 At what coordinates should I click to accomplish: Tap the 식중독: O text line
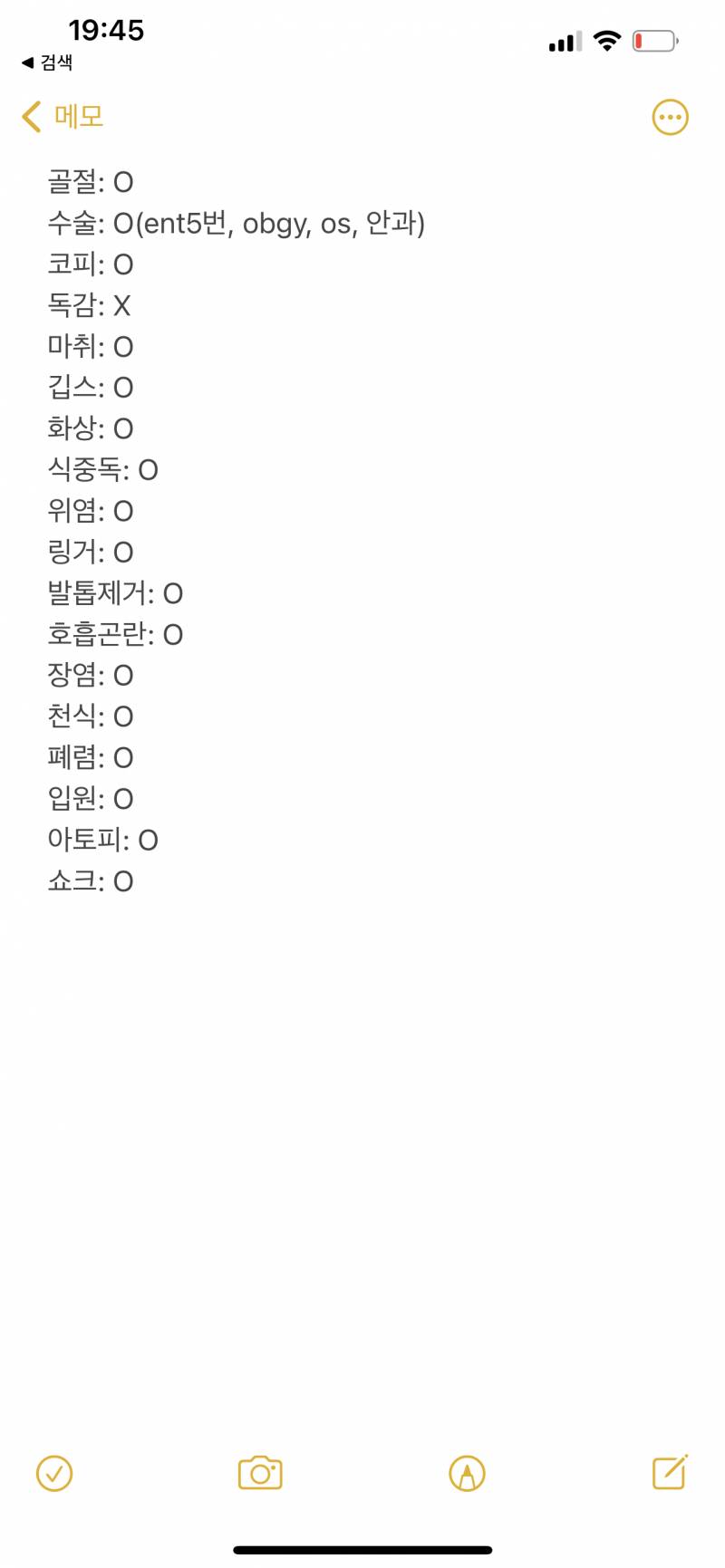click(x=102, y=470)
